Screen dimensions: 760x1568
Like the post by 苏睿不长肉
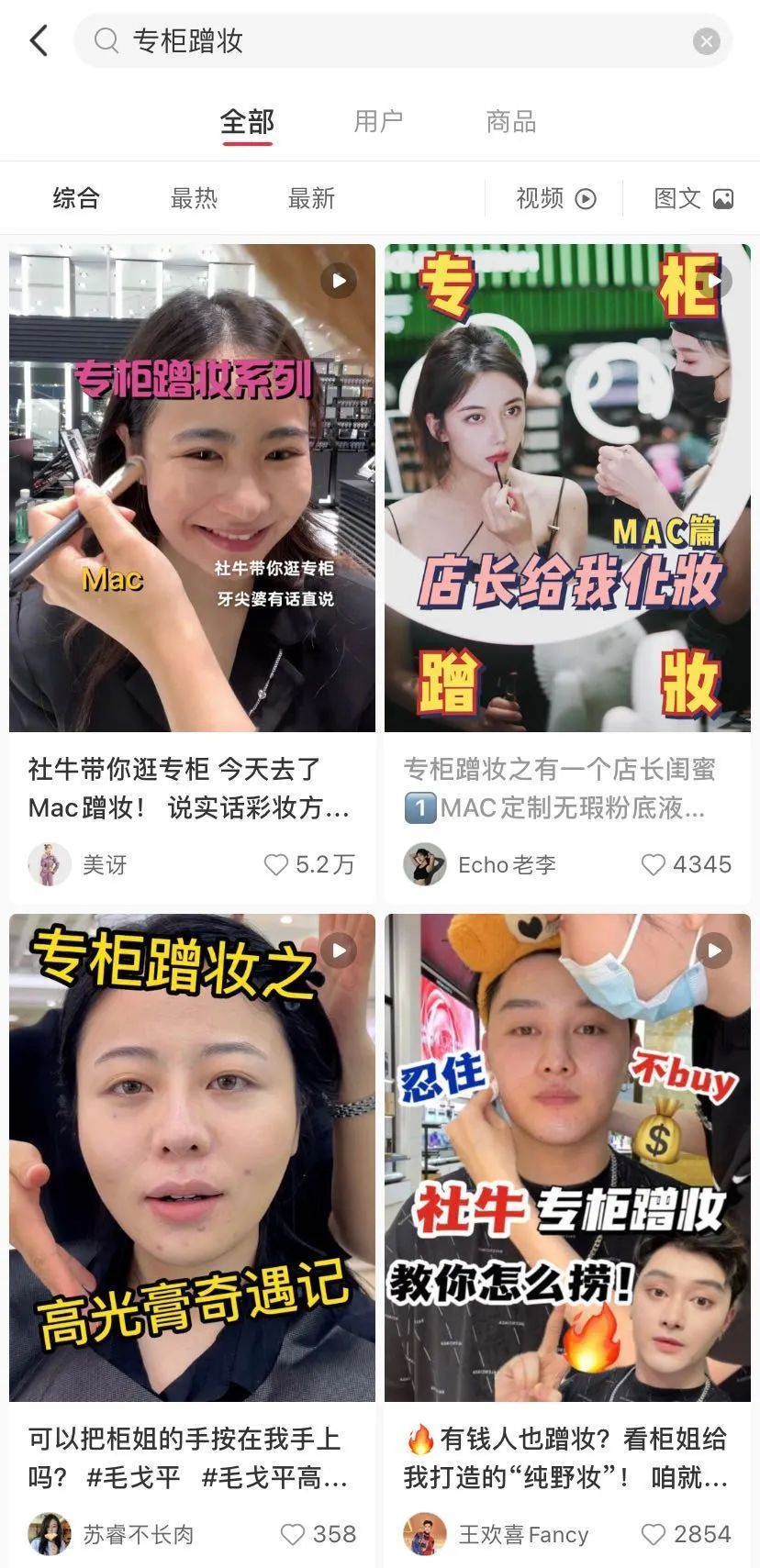[x=292, y=1534]
